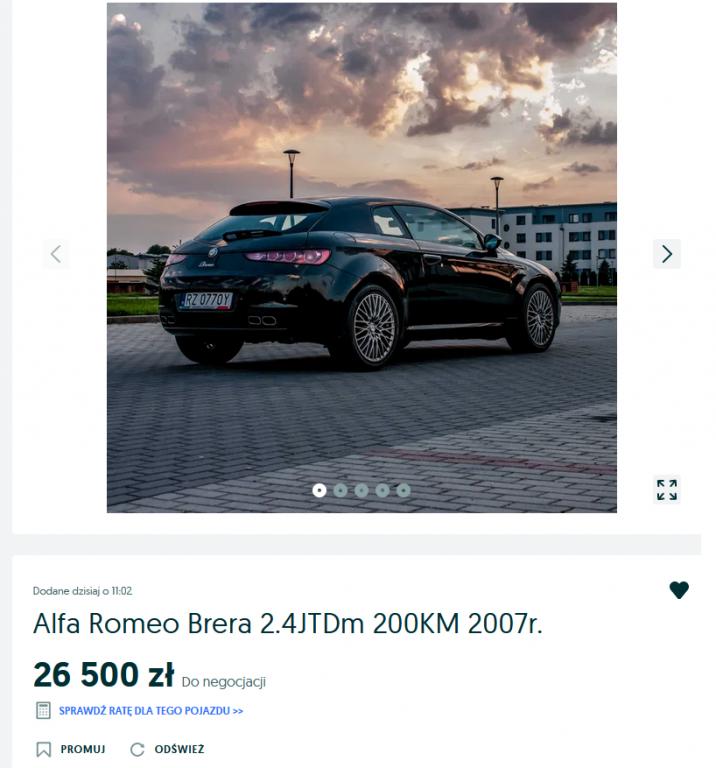
Task: Open the Alfa Romeo Brera photo
Action: (361, 257)
